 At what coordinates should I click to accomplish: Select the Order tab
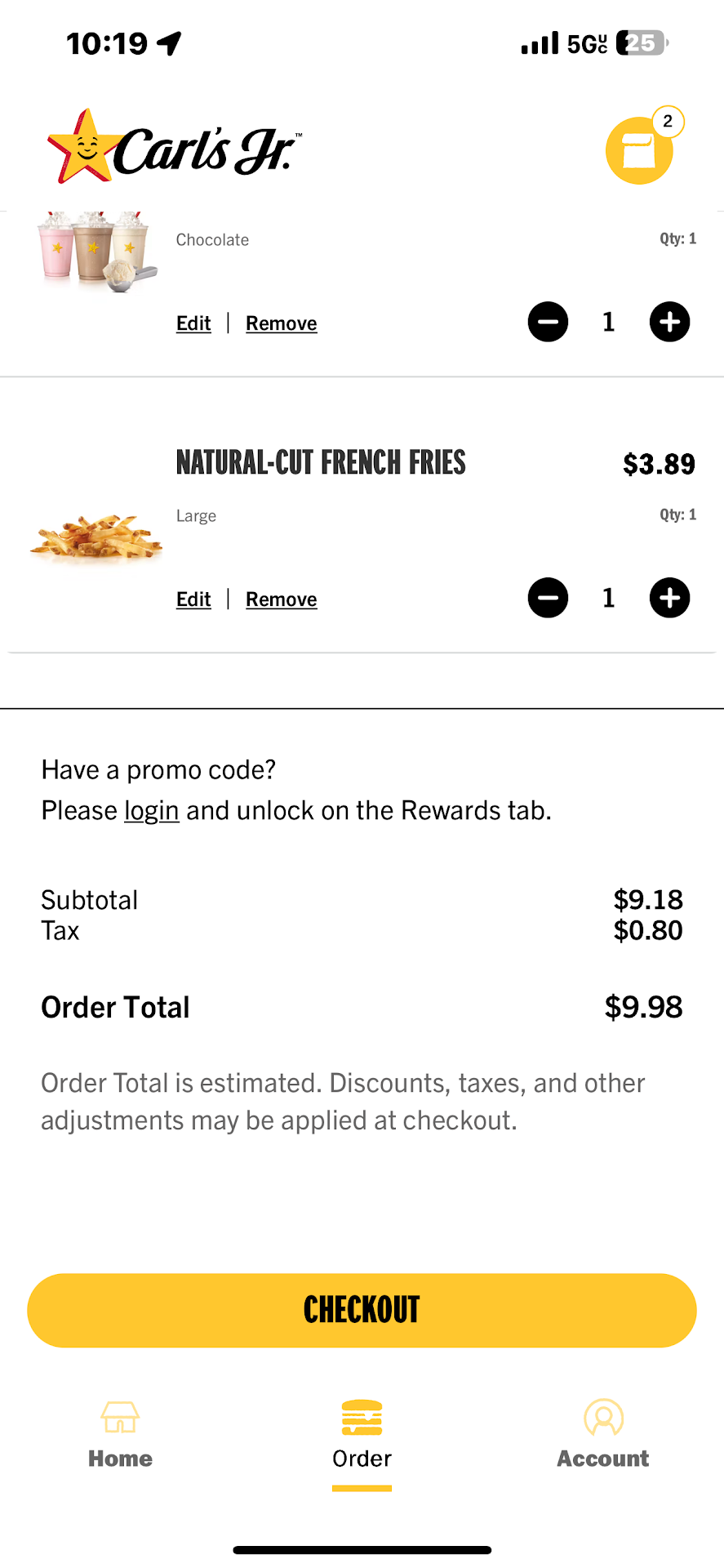tap(362, 1435)
